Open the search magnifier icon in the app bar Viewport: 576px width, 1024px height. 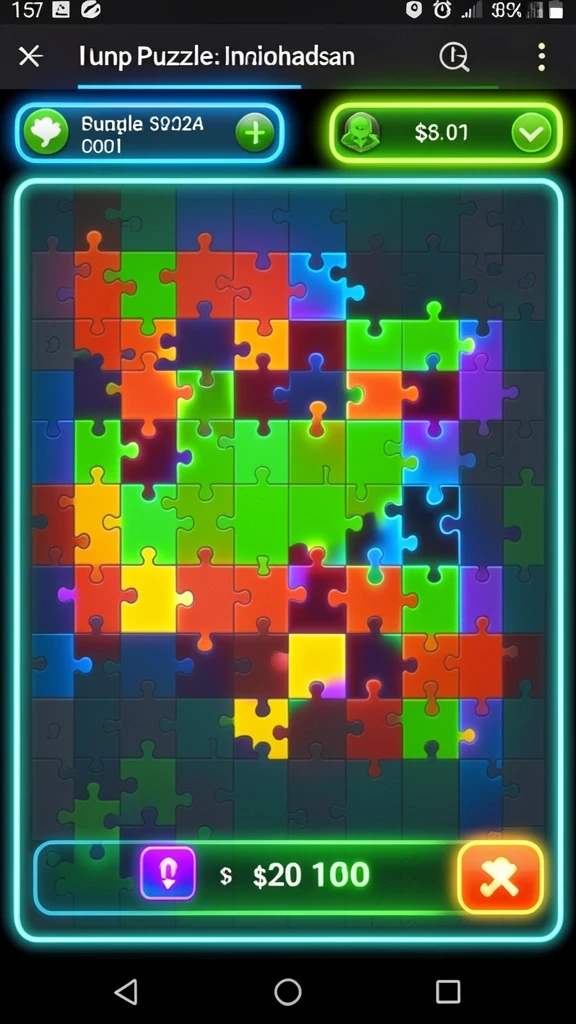coord(454,57)
